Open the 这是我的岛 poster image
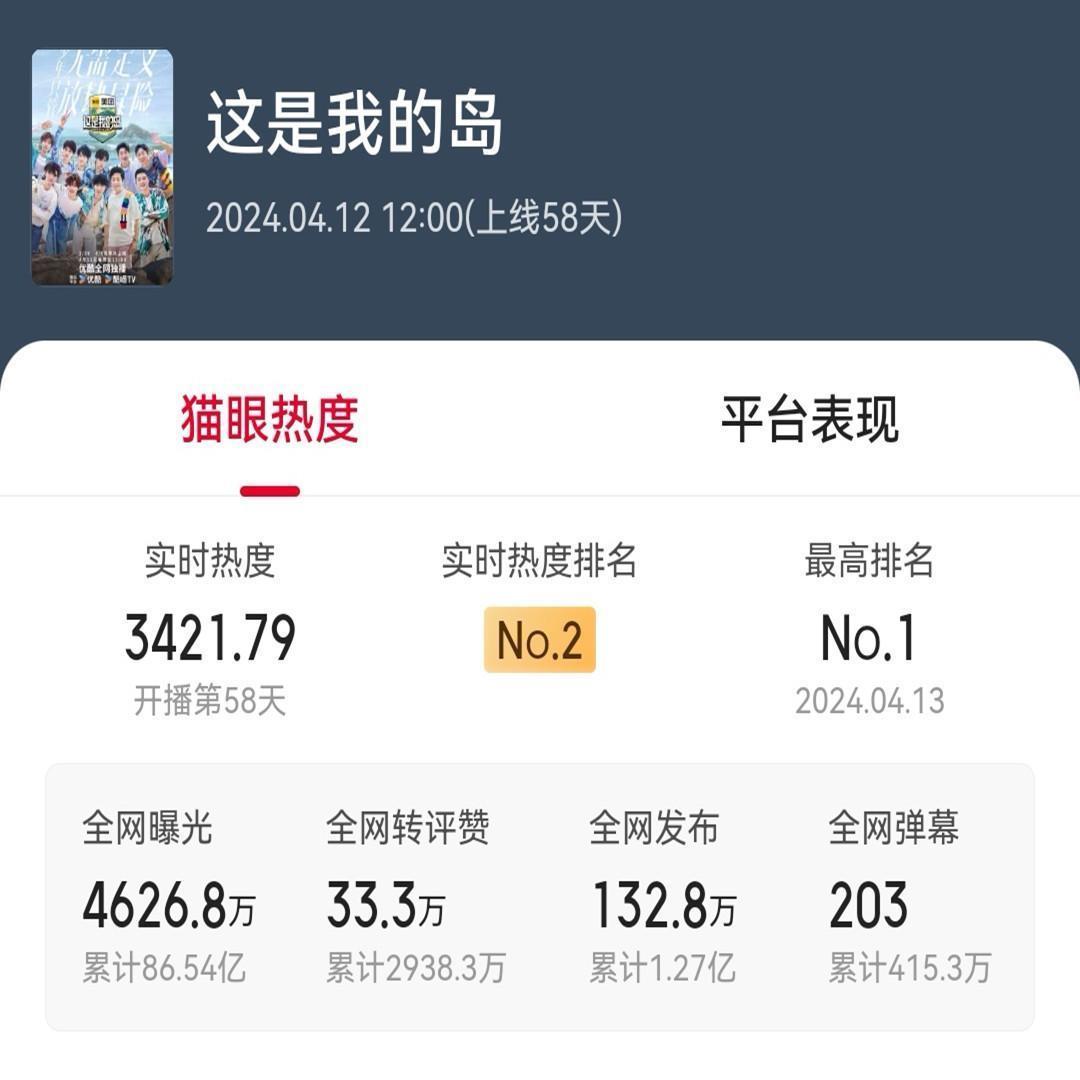 (x=102, y=167)
